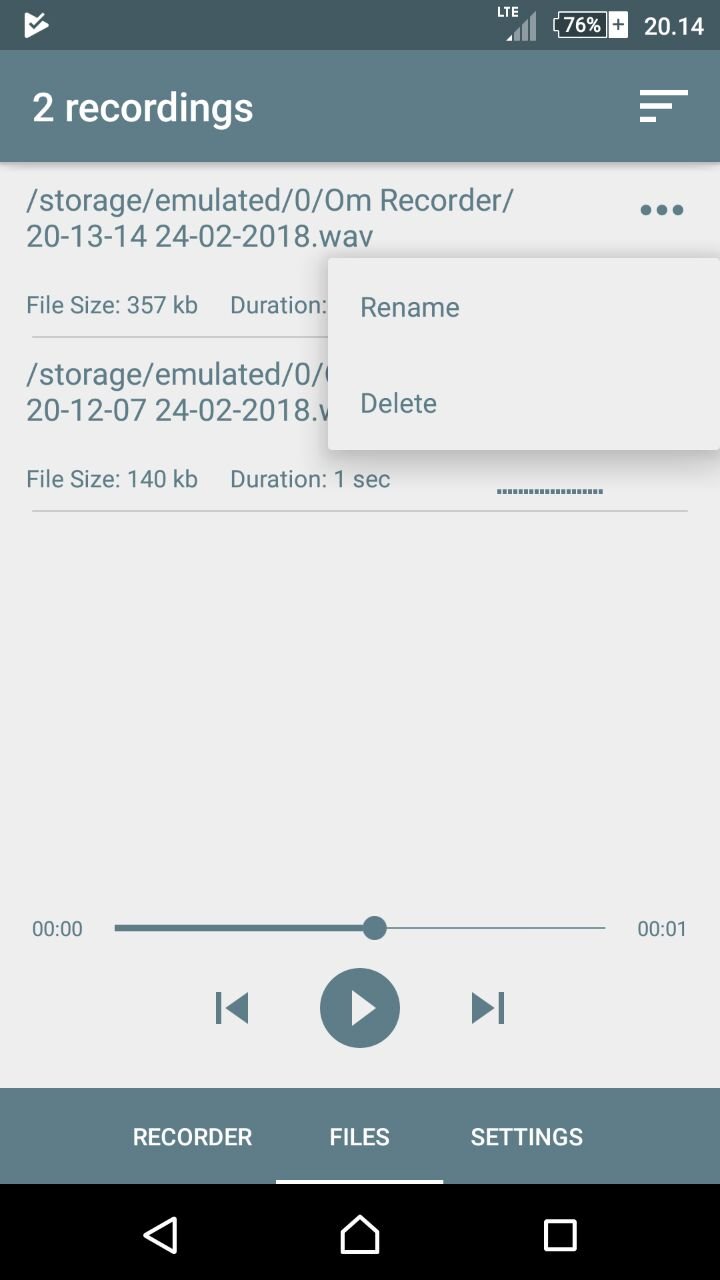Go to the home screen
Image resolution: width=720 pixels, height=1280 pixels.
360,1235
